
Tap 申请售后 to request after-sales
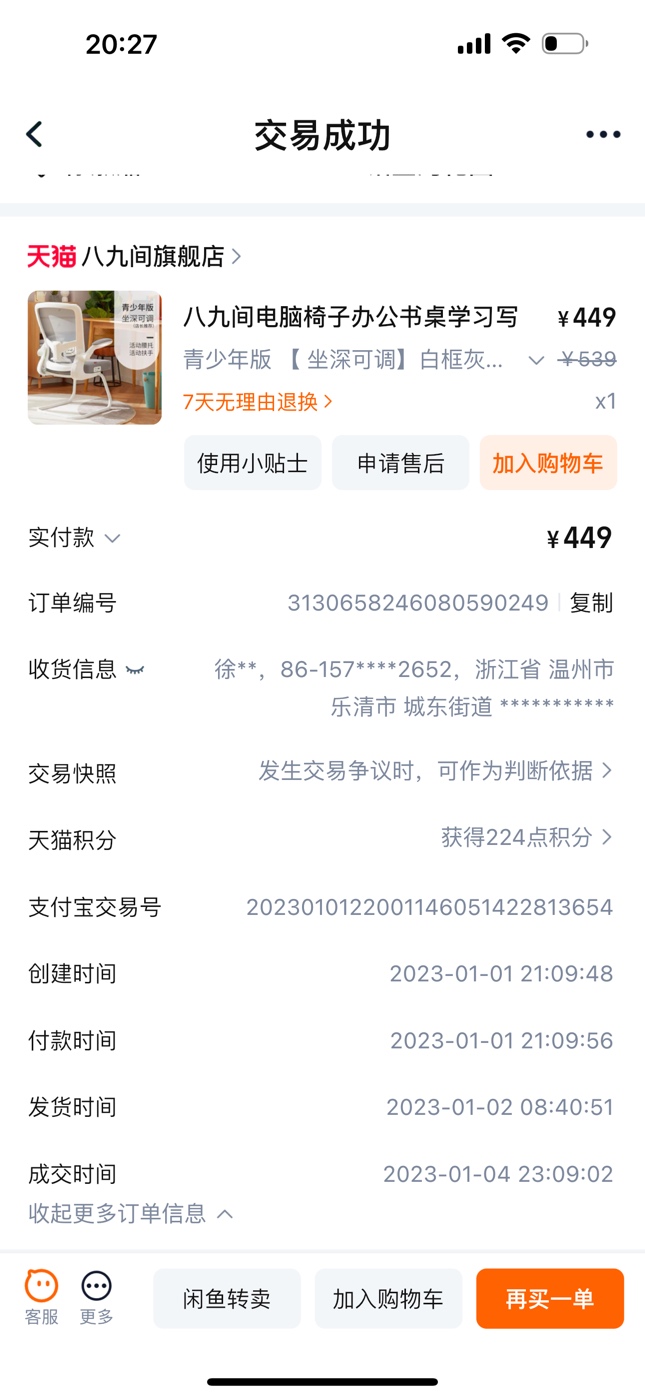(400, 463)
